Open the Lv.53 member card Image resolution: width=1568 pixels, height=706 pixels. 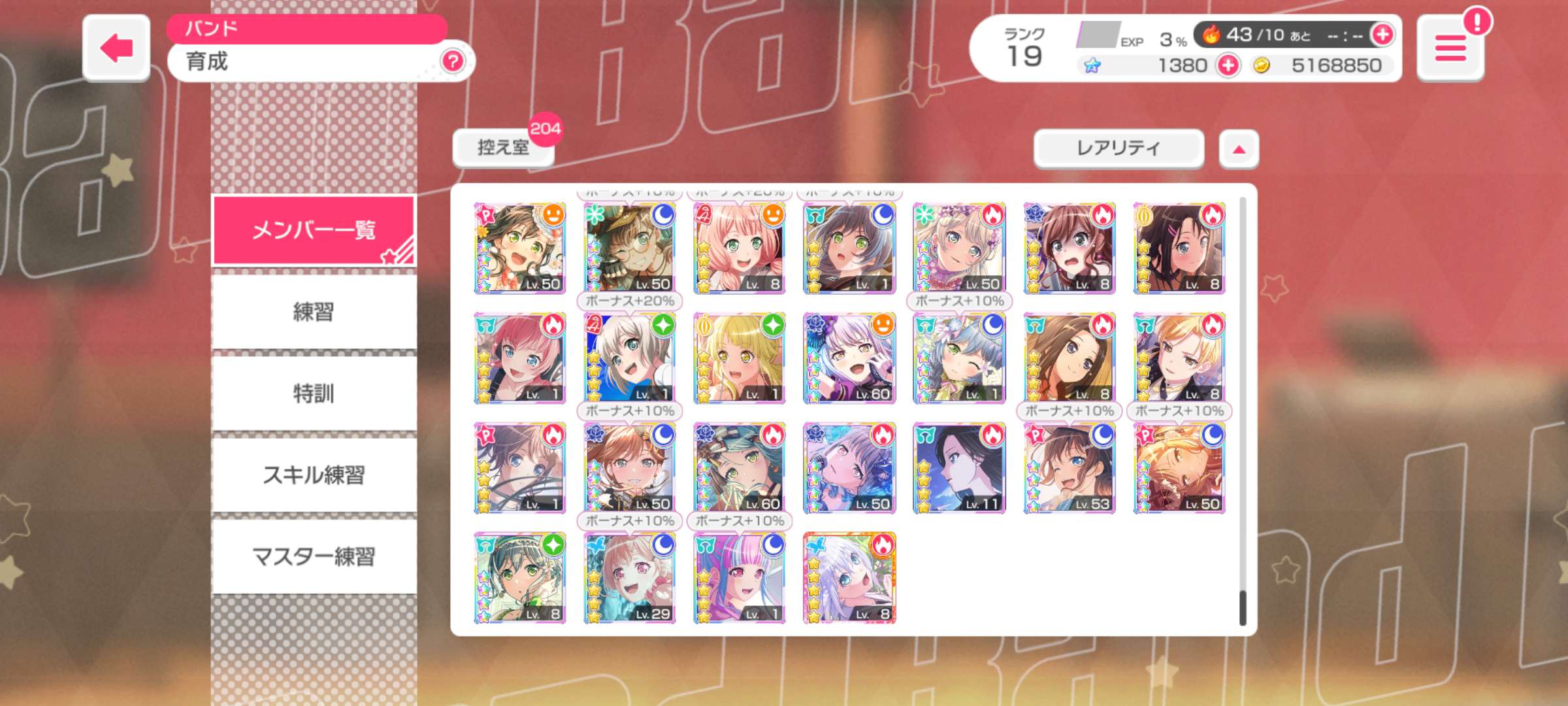[1069, 468]
